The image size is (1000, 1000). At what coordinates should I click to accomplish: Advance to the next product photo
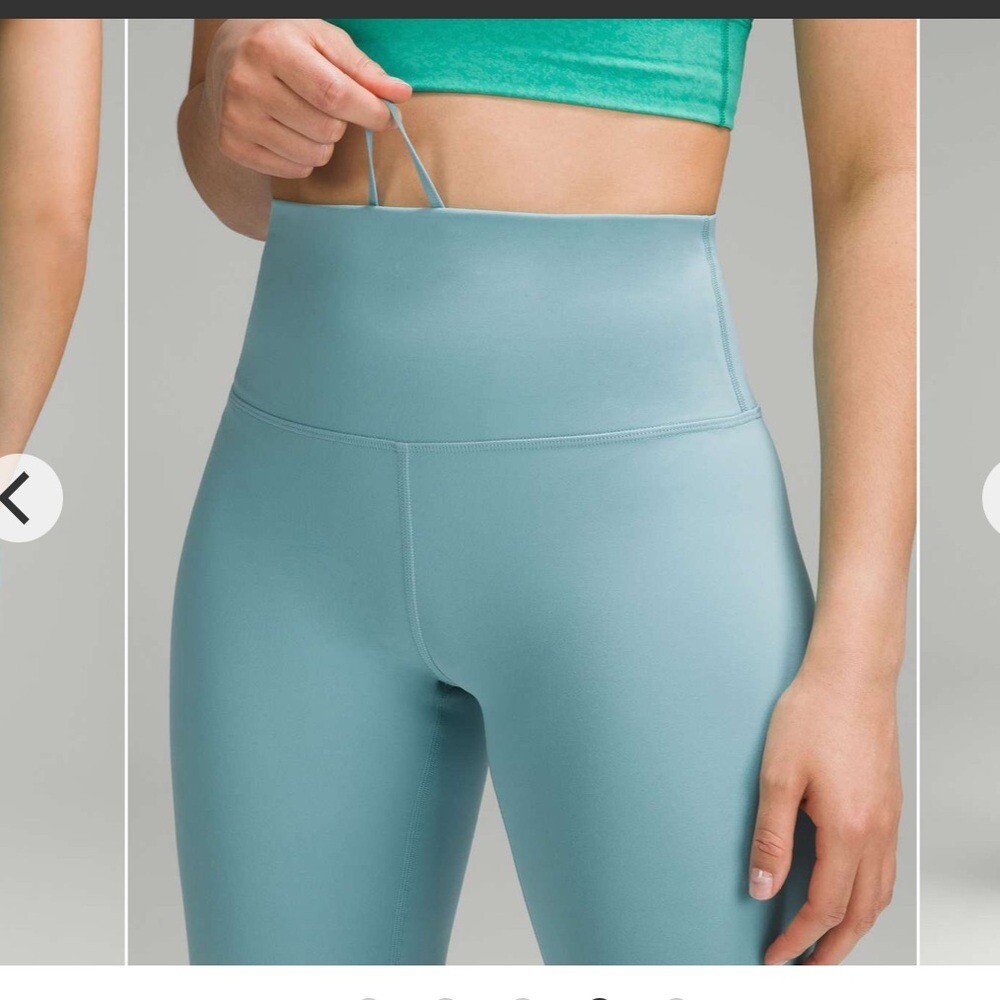[991, 498]
